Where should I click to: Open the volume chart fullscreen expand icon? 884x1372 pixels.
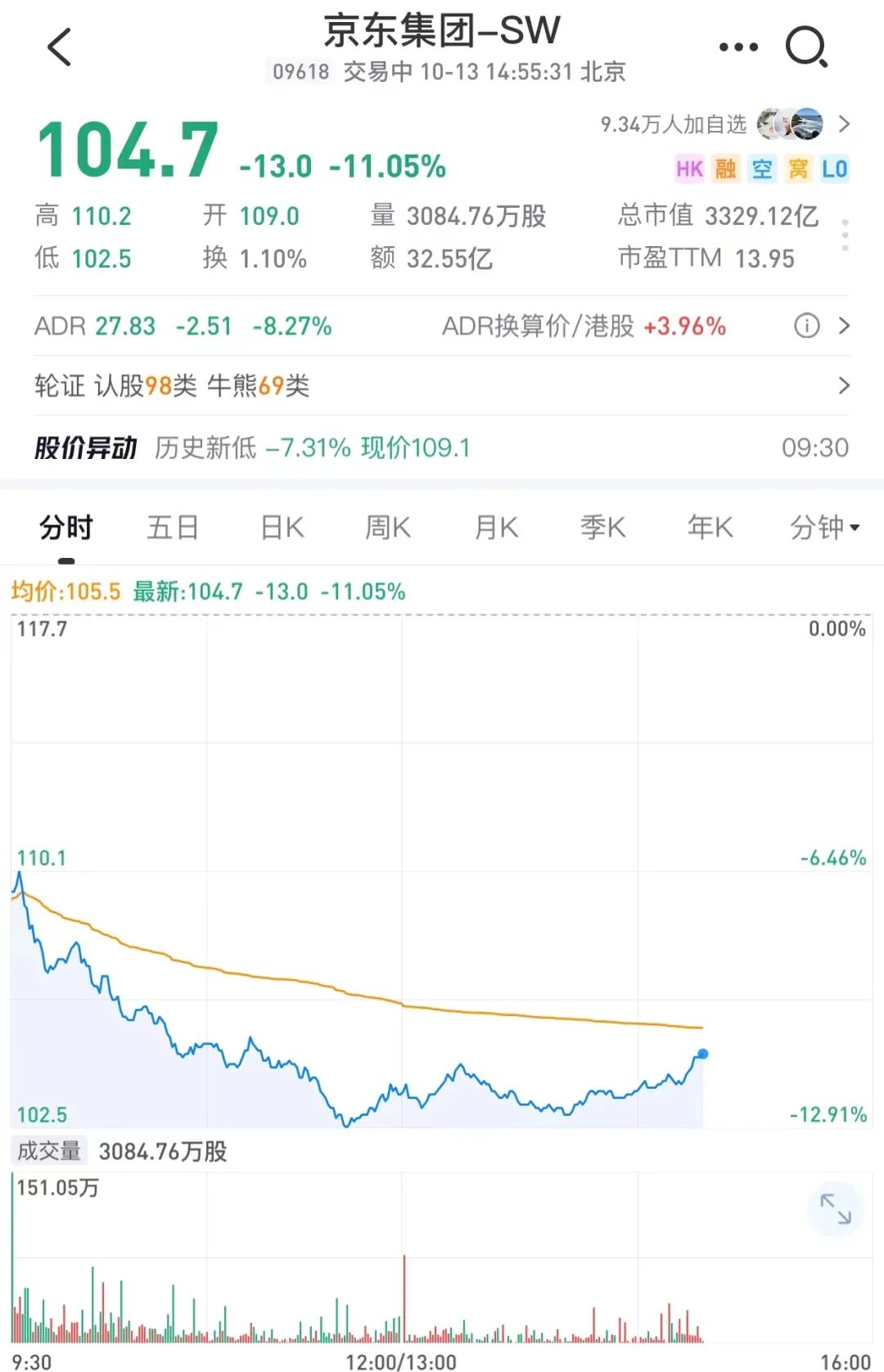[x=836, y=1210]
